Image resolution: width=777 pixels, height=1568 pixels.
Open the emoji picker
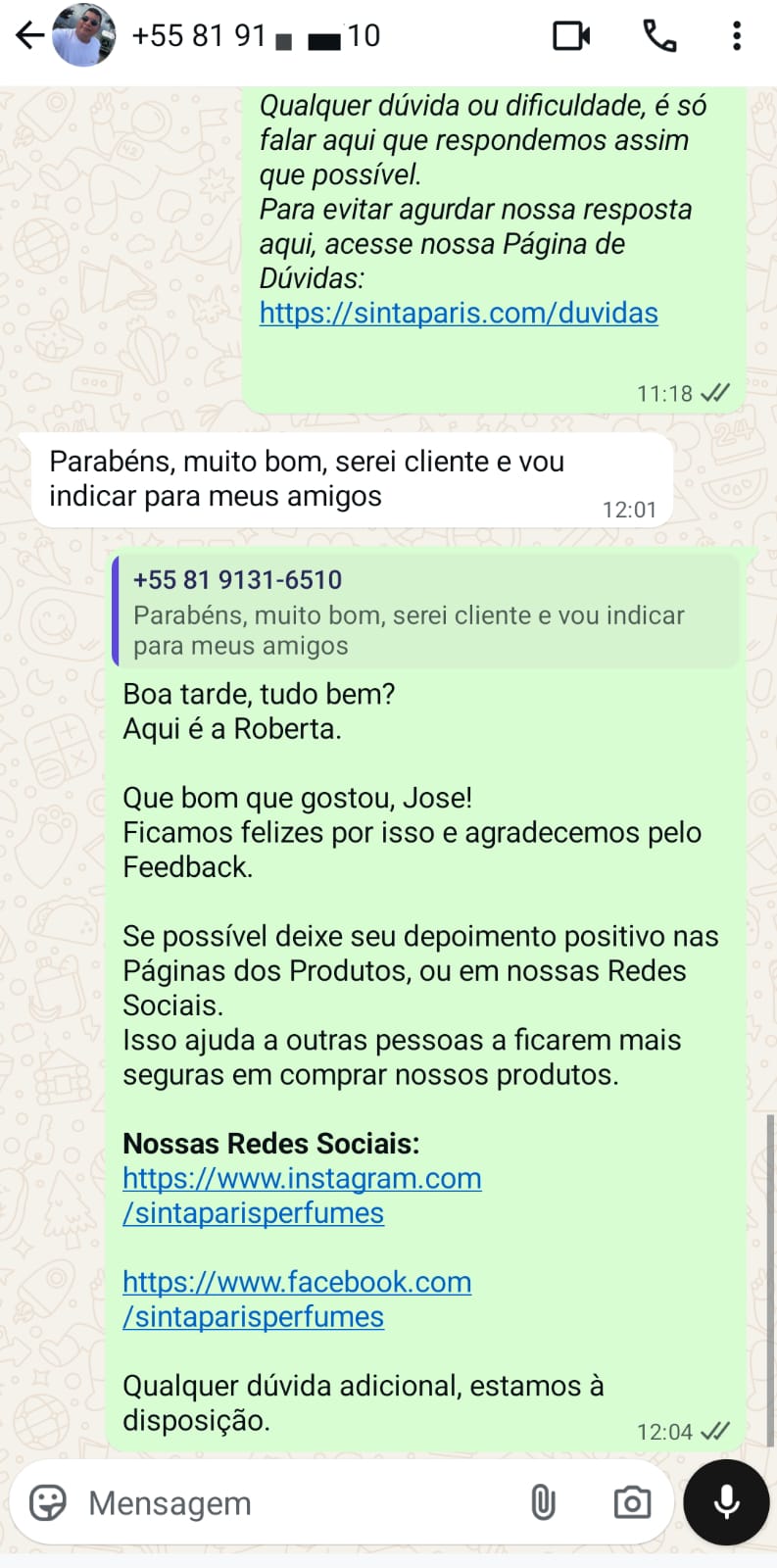[47, 1502]
